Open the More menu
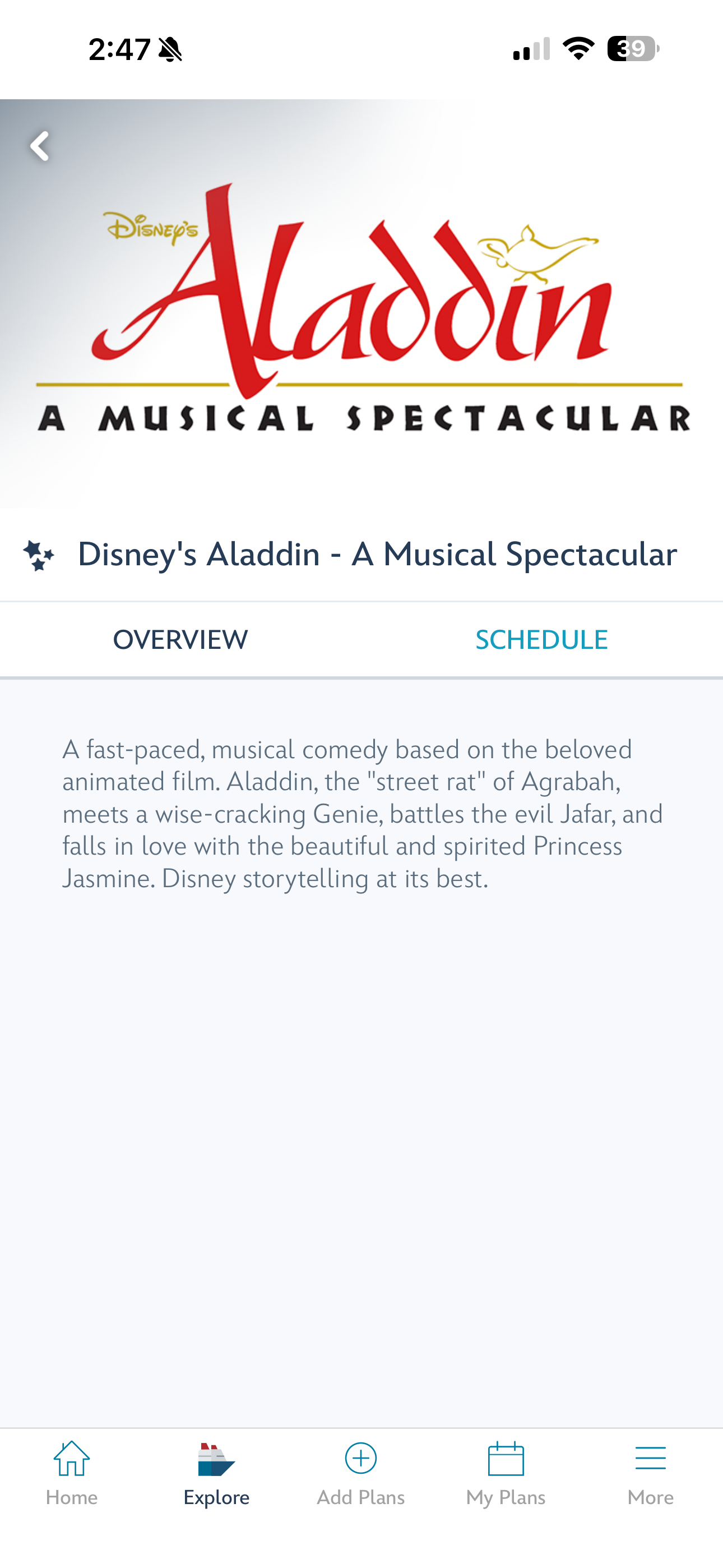The height and width of the screenshot is (1568, 723). [651, 1473]
